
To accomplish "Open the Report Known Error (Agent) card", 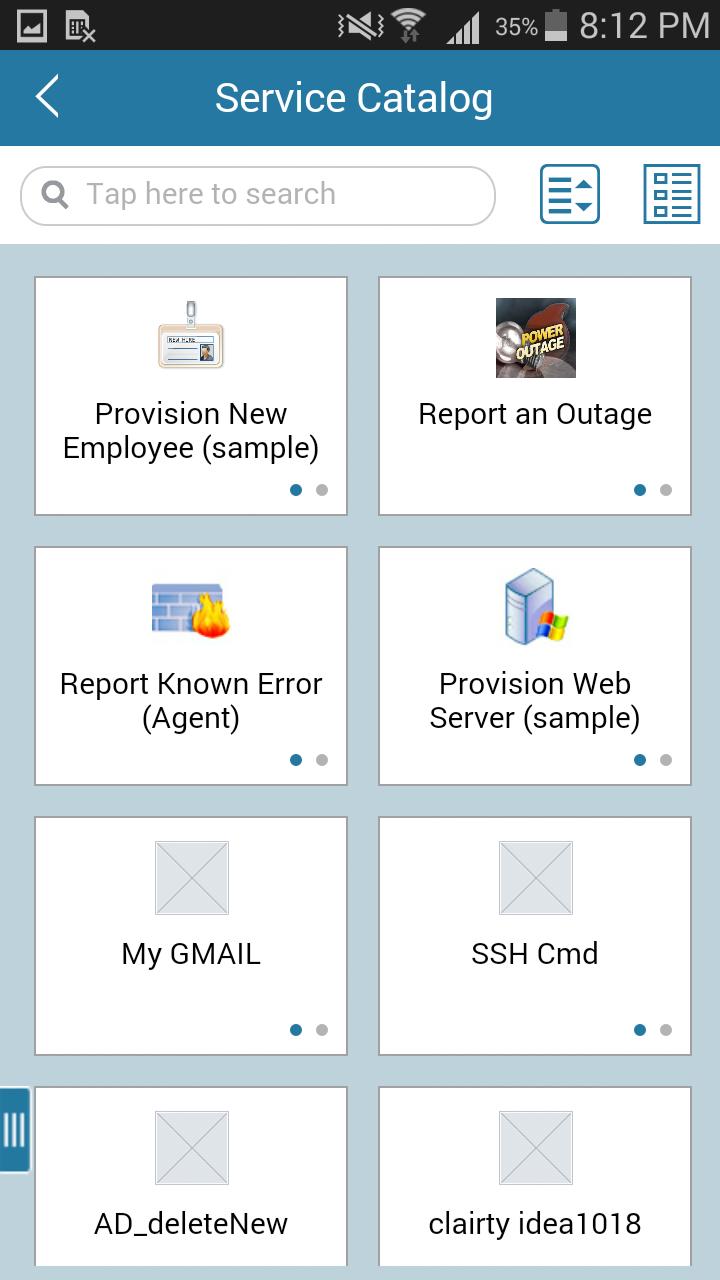I will [191, 663].
